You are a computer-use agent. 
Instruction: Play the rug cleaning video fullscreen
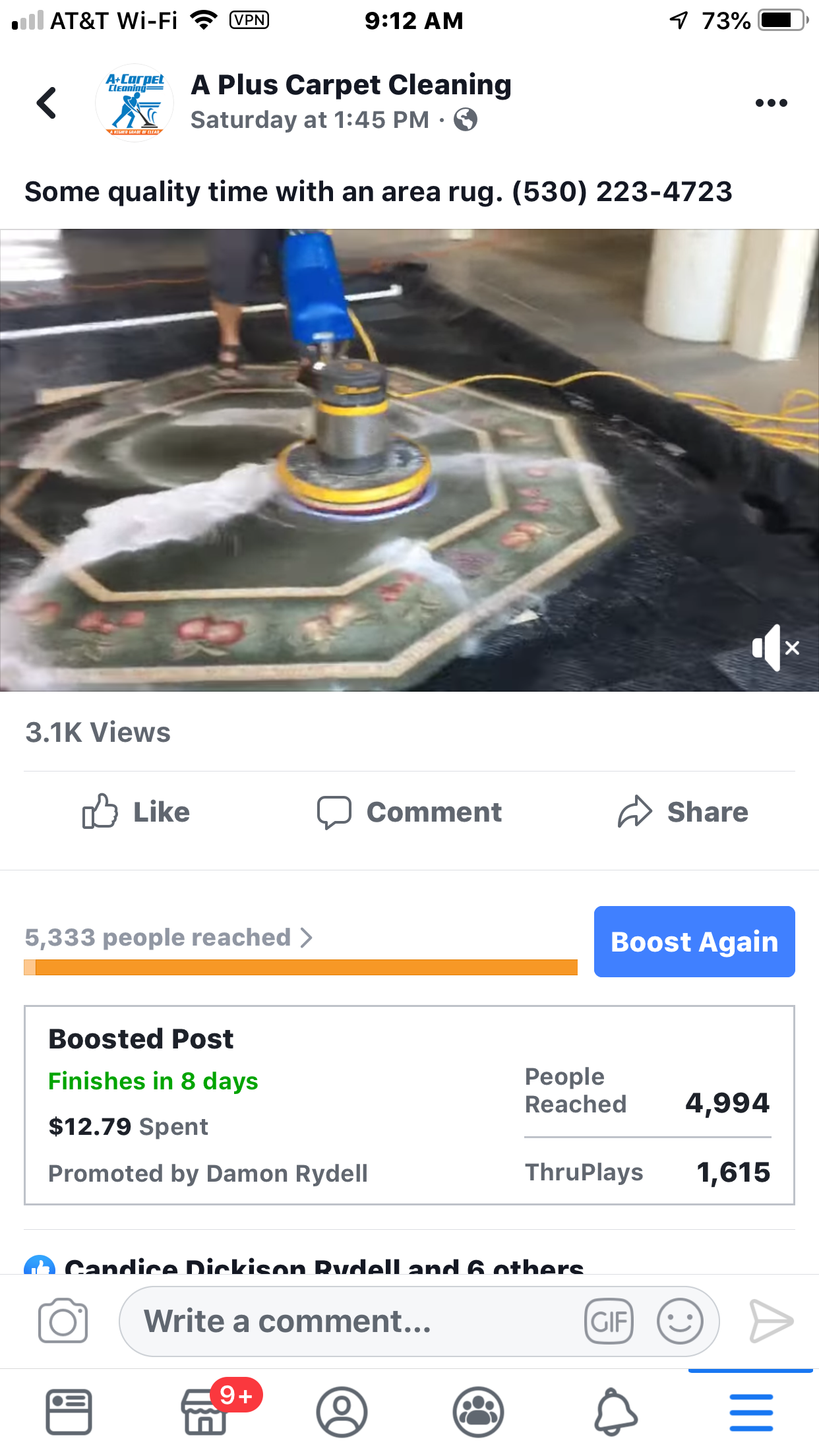coord(409,460)
